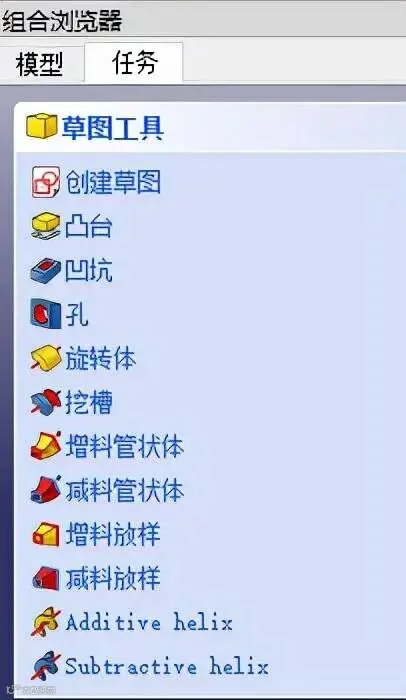Collapse the 草图工具 panel header
The width and height of the screenshot is (406, 700).
(210, 127)
